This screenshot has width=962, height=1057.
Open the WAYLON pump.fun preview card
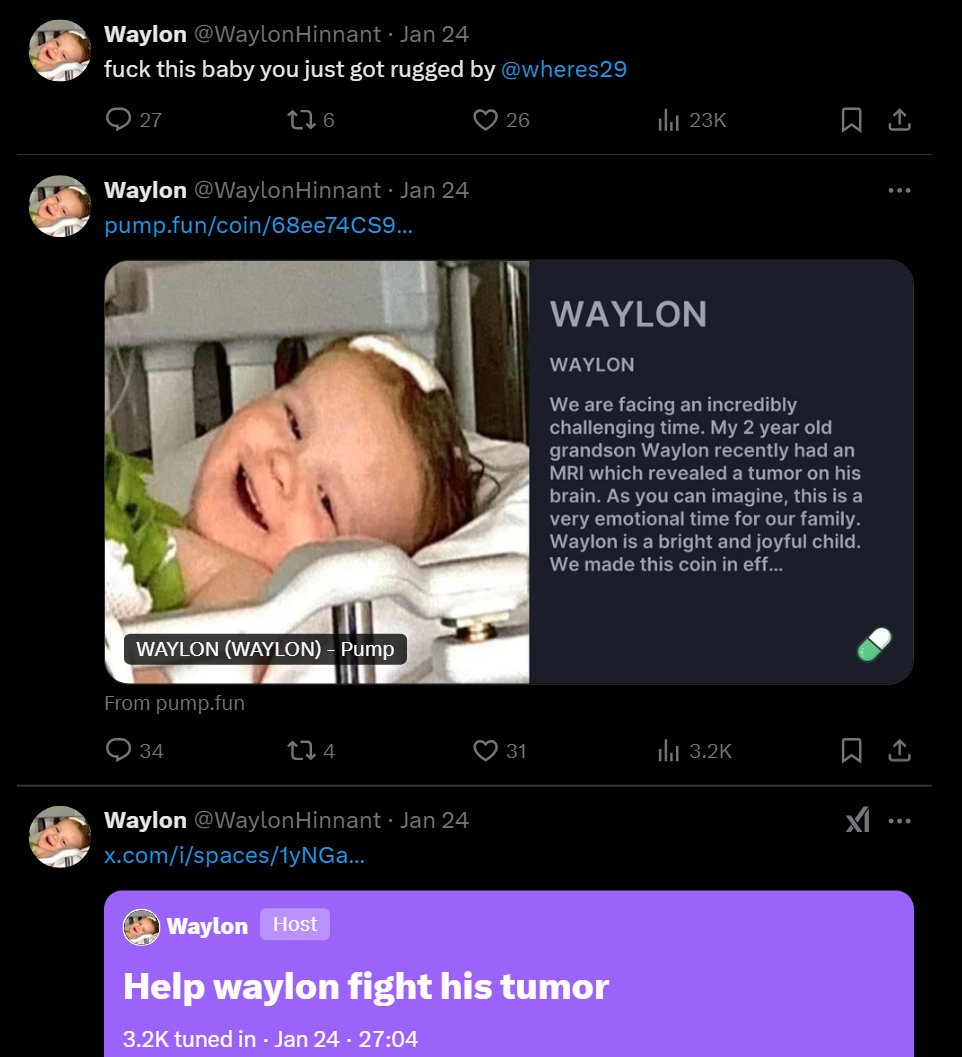[x=508, y=472]
